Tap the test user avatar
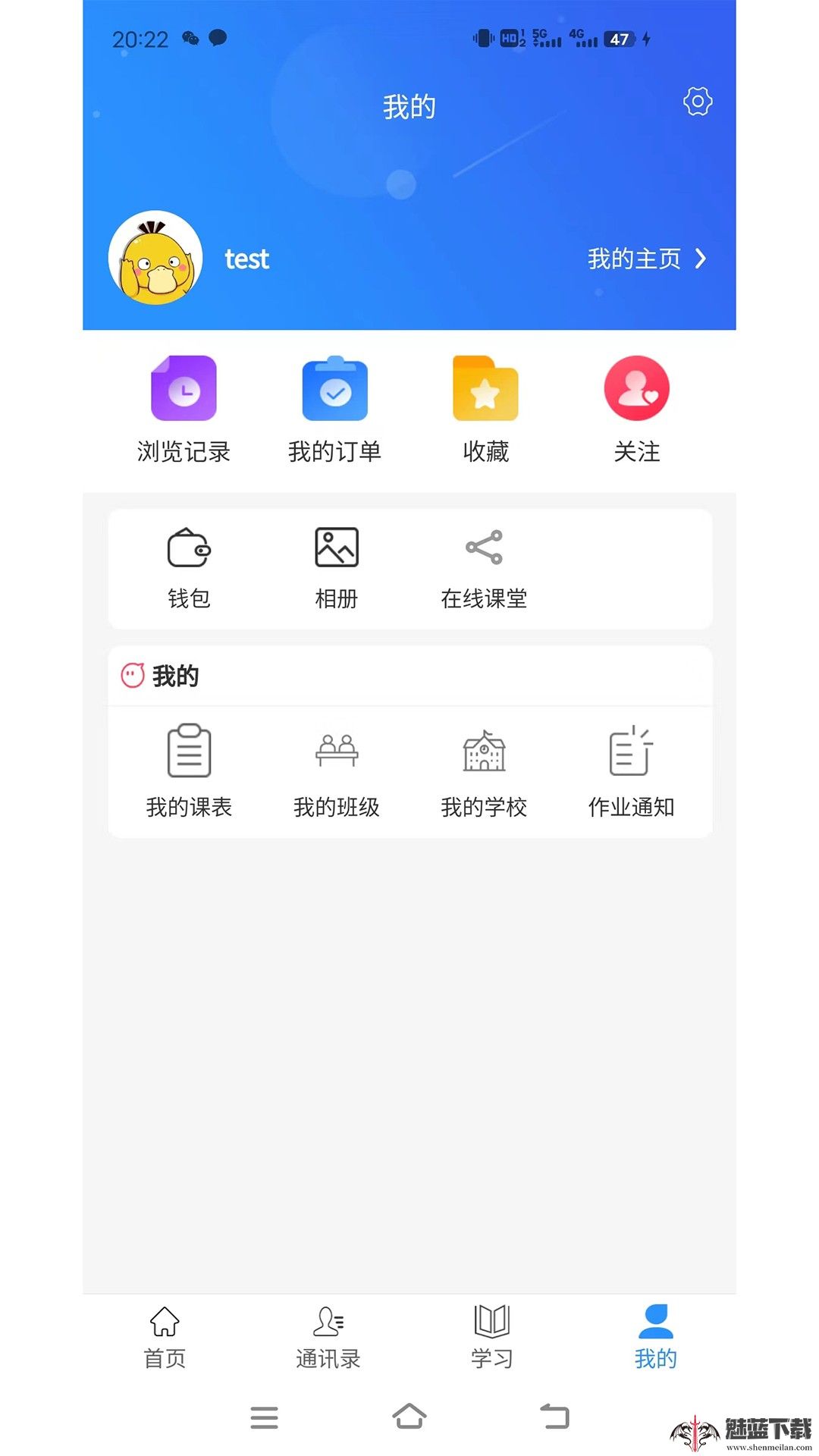Screen dimensions: 819x1456 (154, 259)
